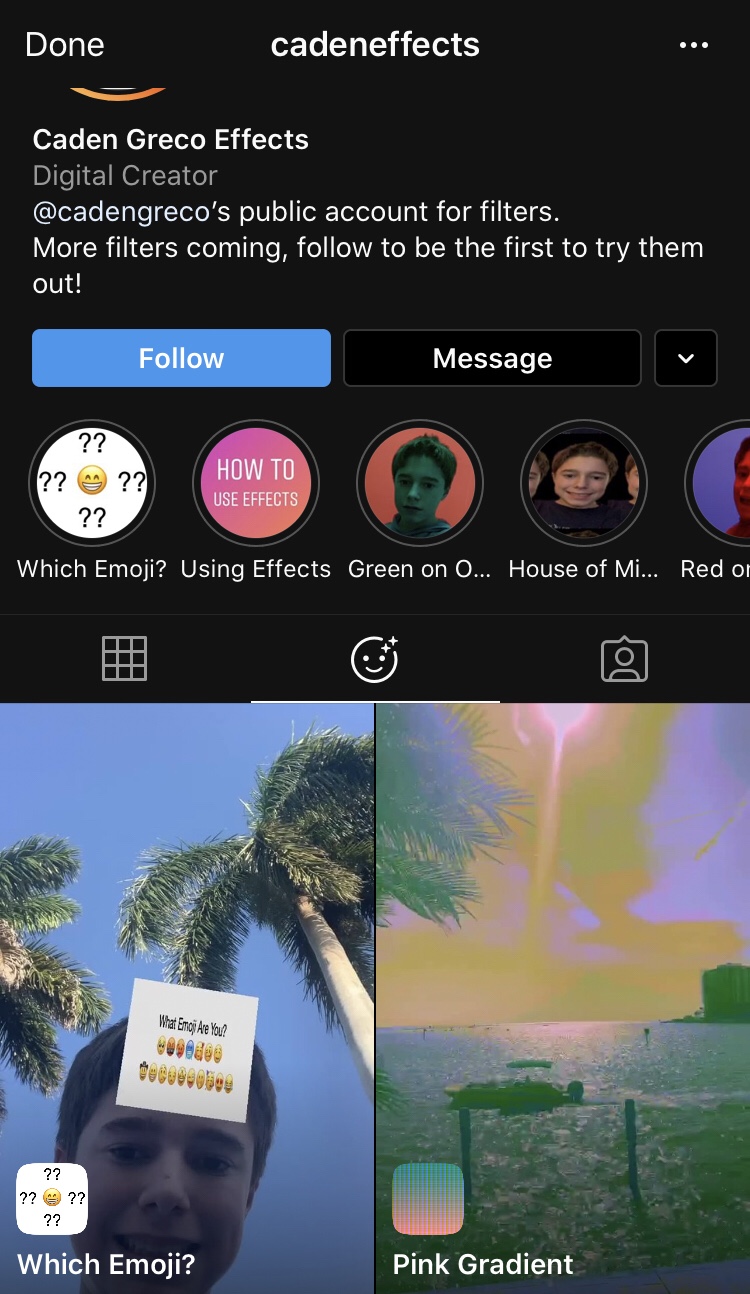Expand suggested accounts with the chevron button

pos(686,358)
